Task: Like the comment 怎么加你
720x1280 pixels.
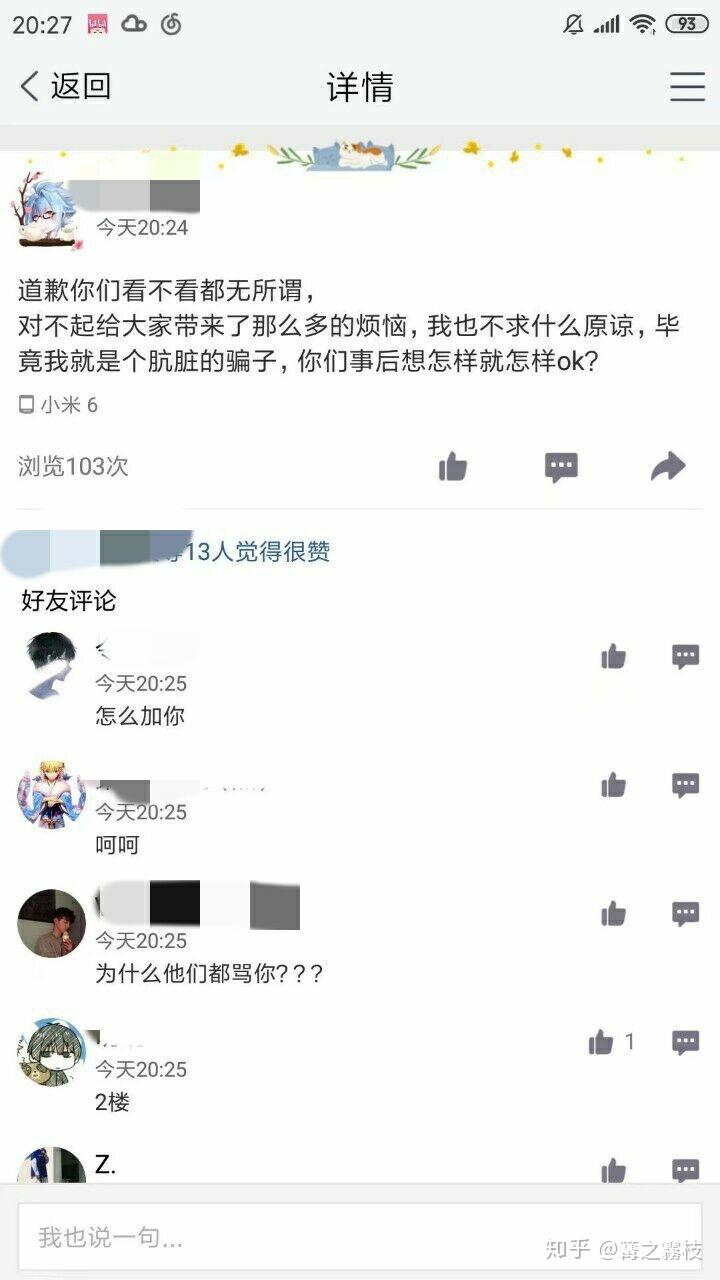Action: [613, 657]
